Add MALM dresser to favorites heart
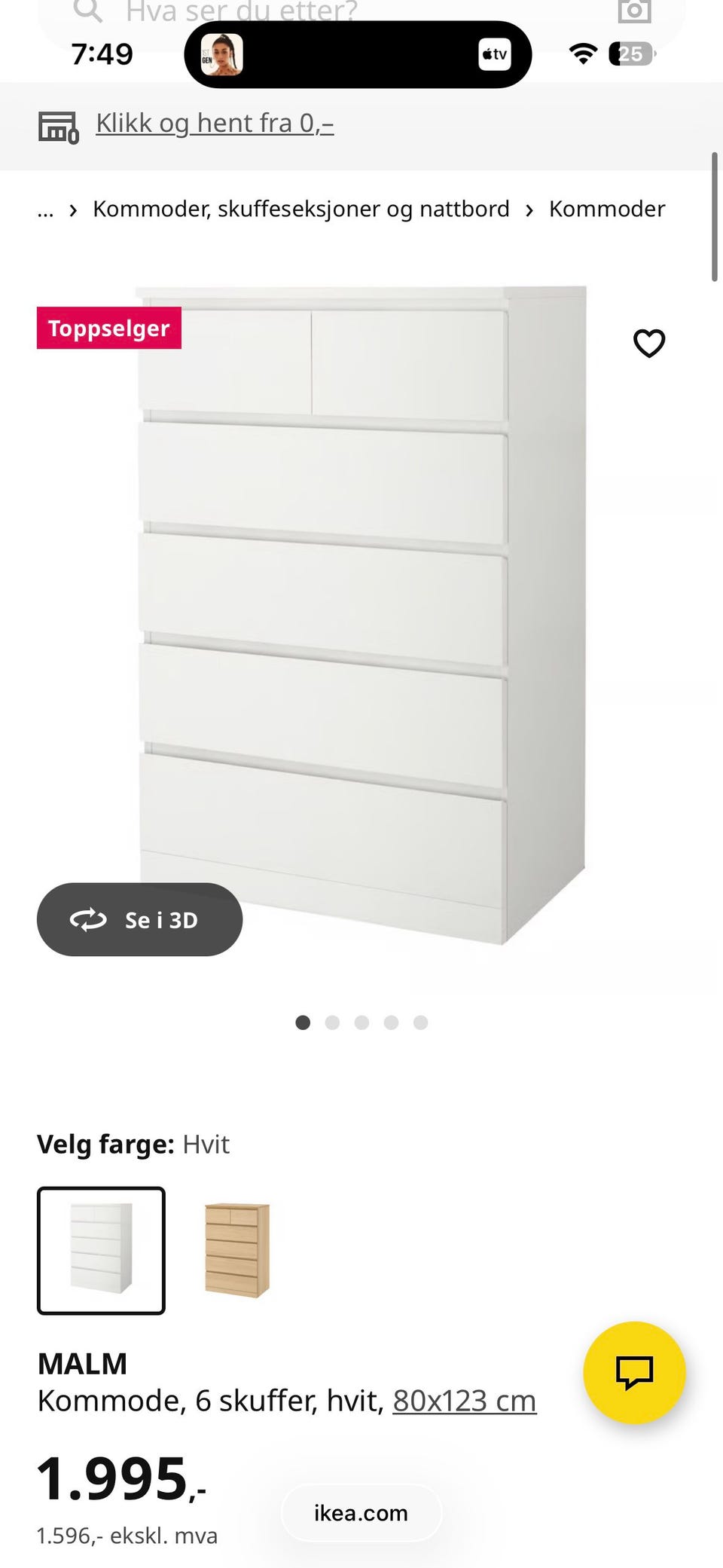This screenshot has height=1568, width=723. [648, 344]
